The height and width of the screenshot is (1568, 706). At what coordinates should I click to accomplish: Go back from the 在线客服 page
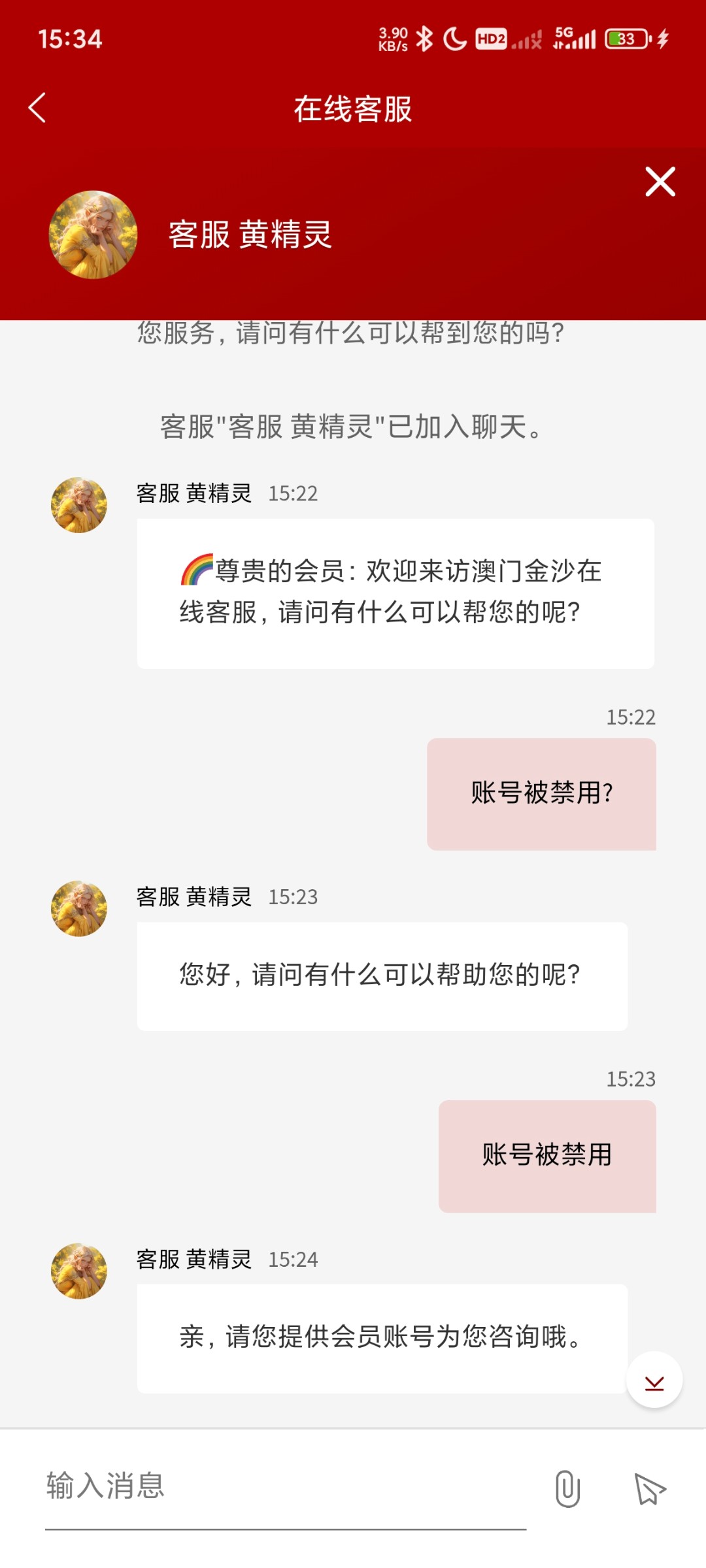(x=38, y=108)
